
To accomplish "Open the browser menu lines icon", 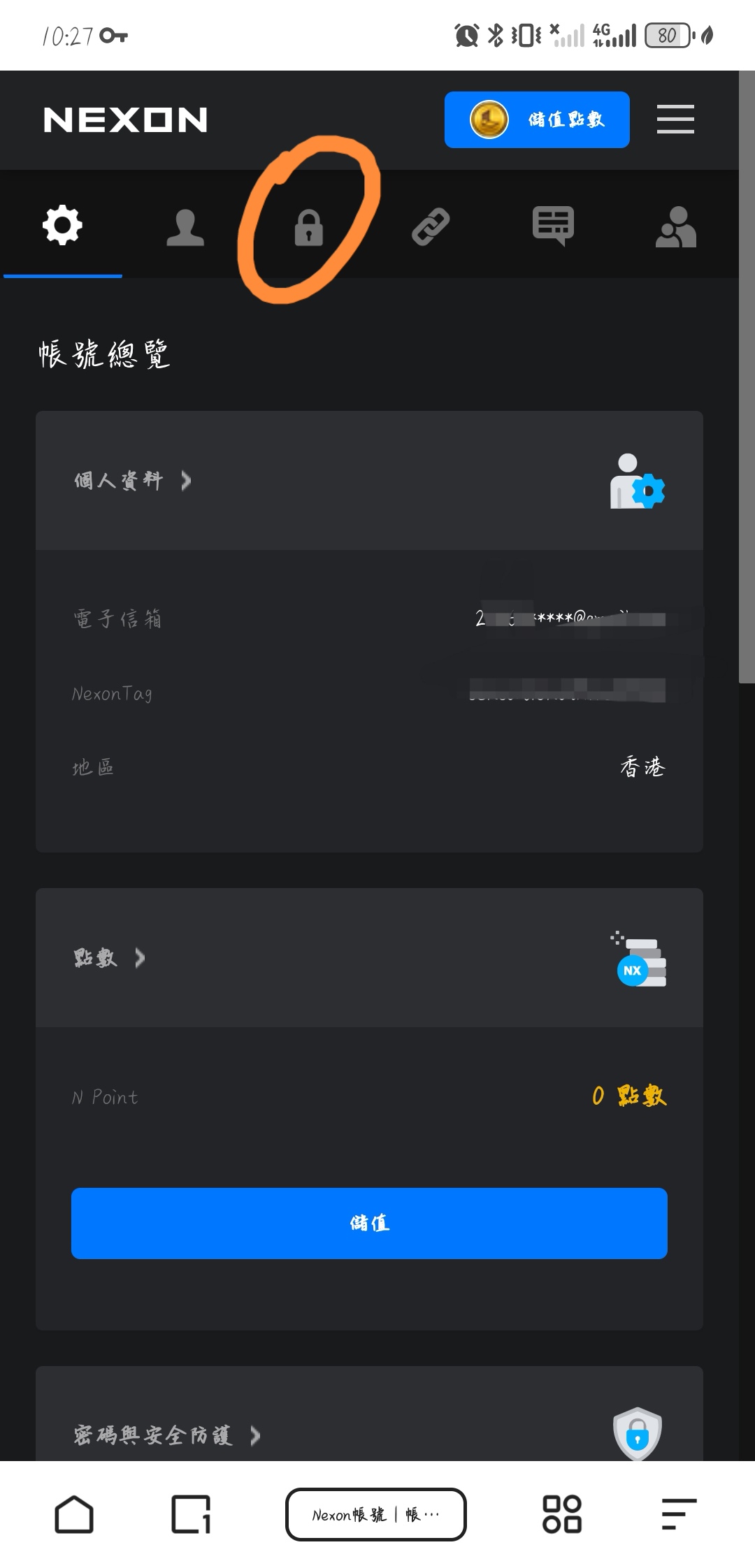I will pyautogui.click(x=679, y=1515).
